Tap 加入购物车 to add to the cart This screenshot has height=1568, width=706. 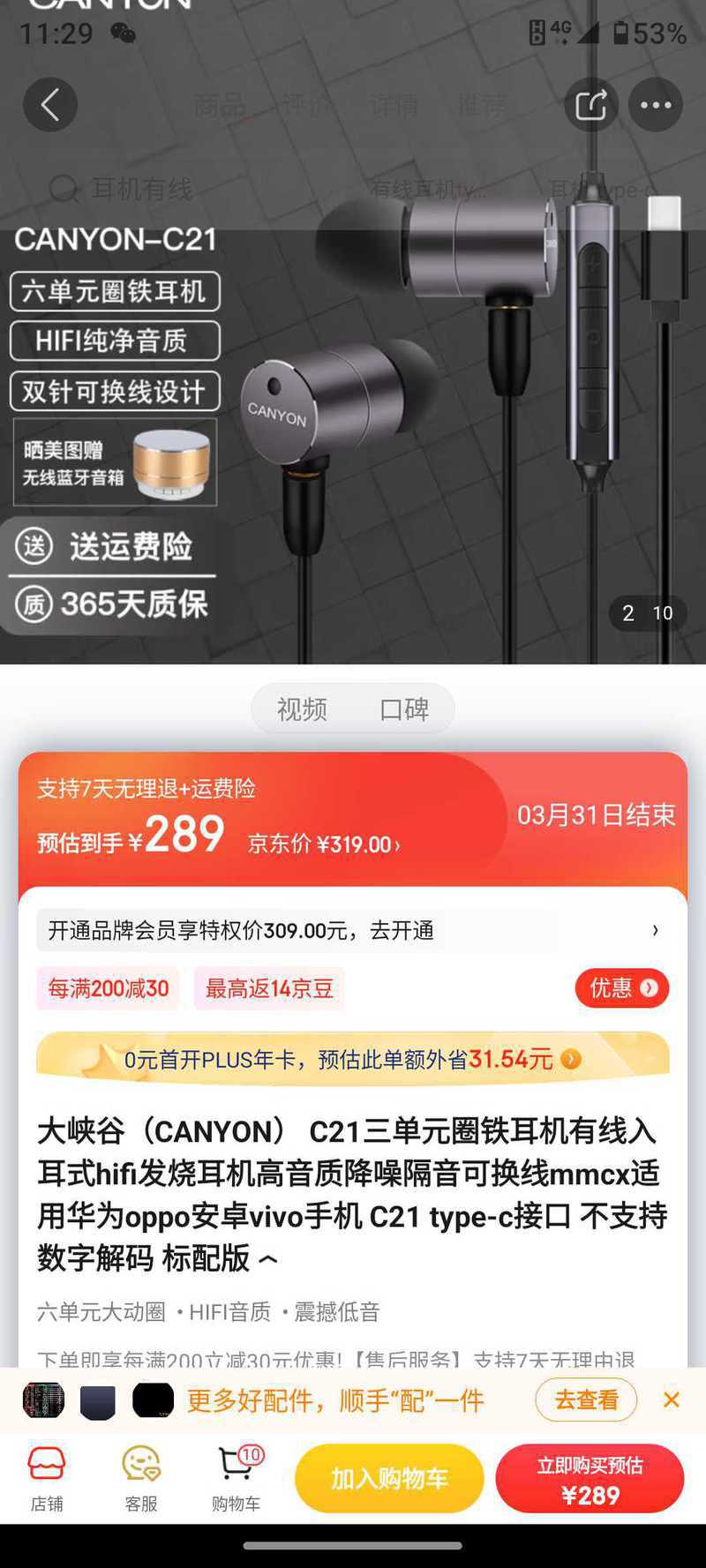pos(389,1478)
